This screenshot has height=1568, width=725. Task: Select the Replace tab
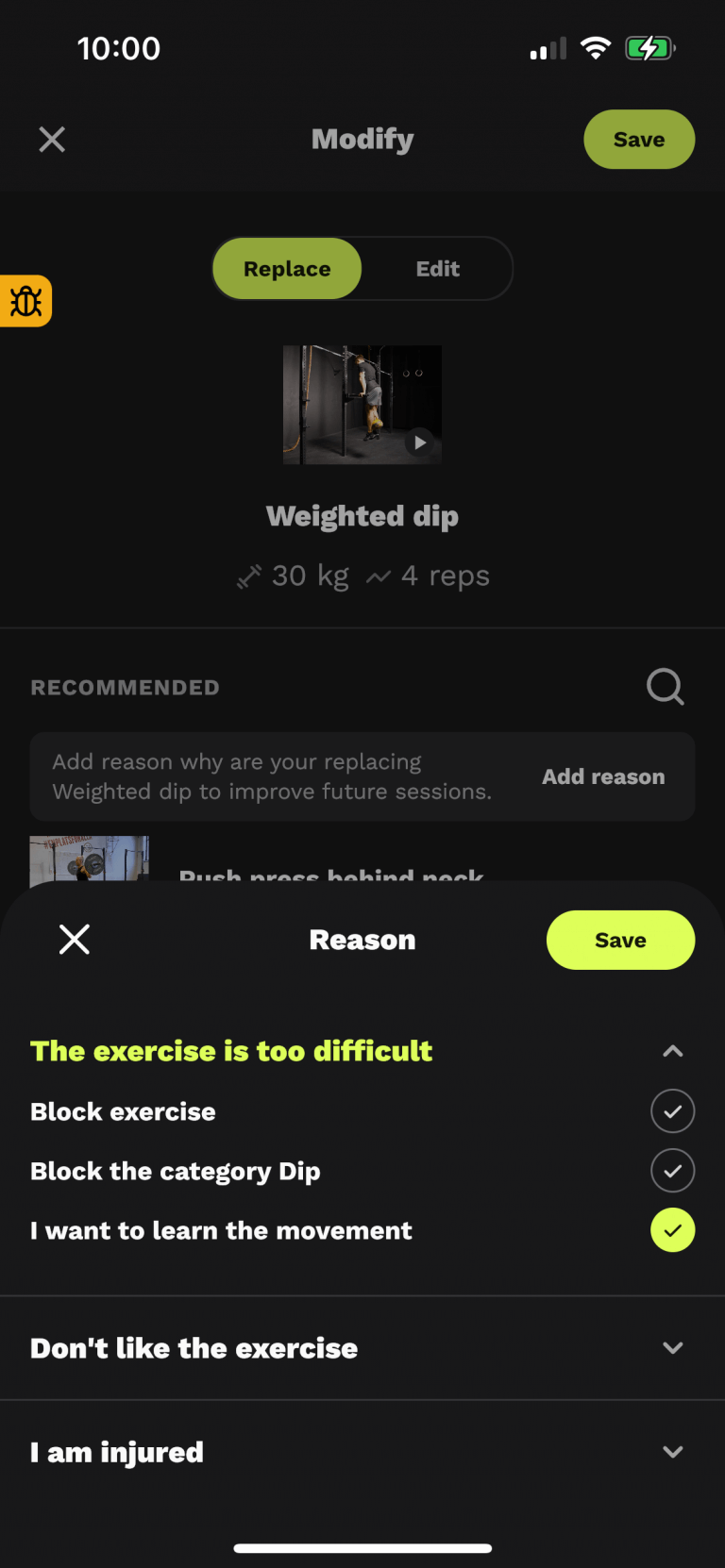pos(287,269)
